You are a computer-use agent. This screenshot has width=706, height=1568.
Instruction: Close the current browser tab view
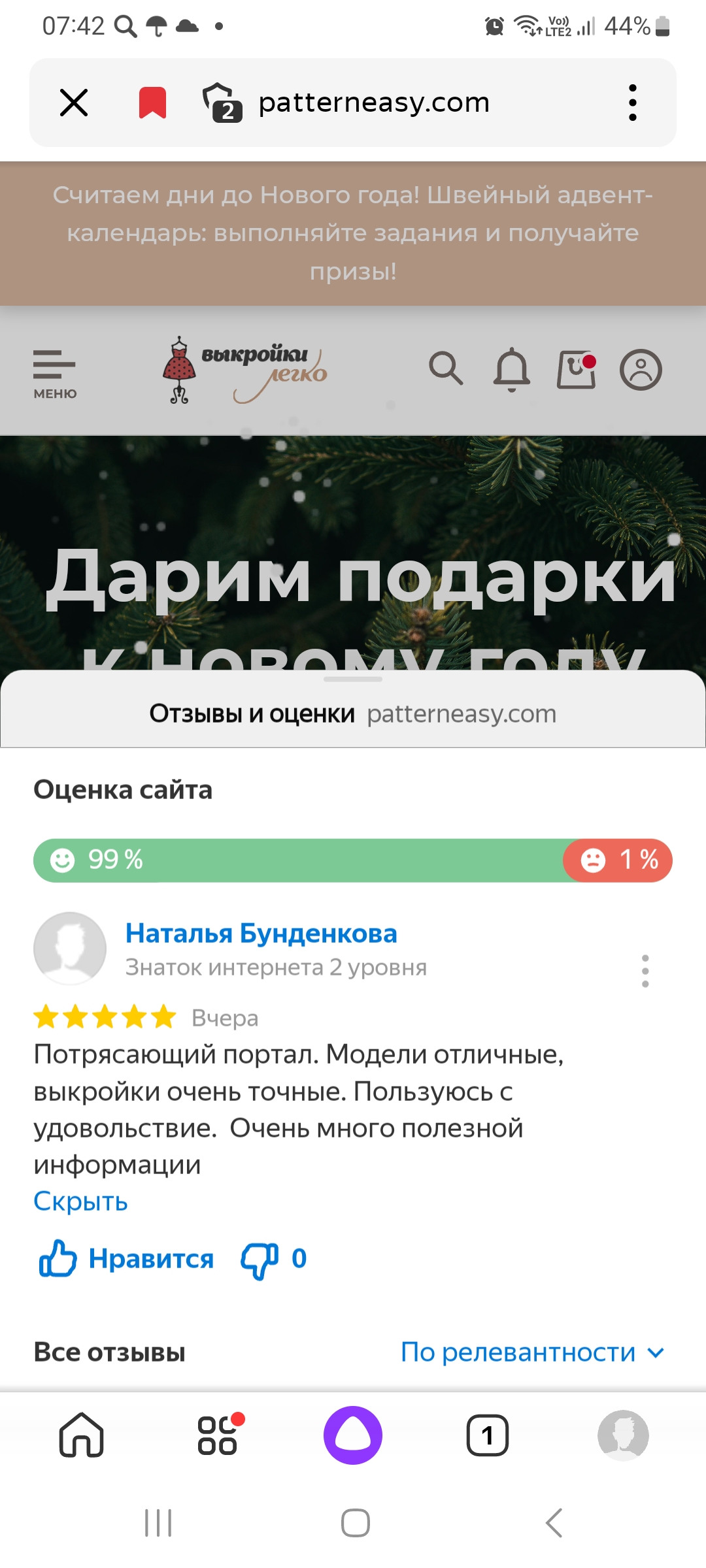(74, 103)
